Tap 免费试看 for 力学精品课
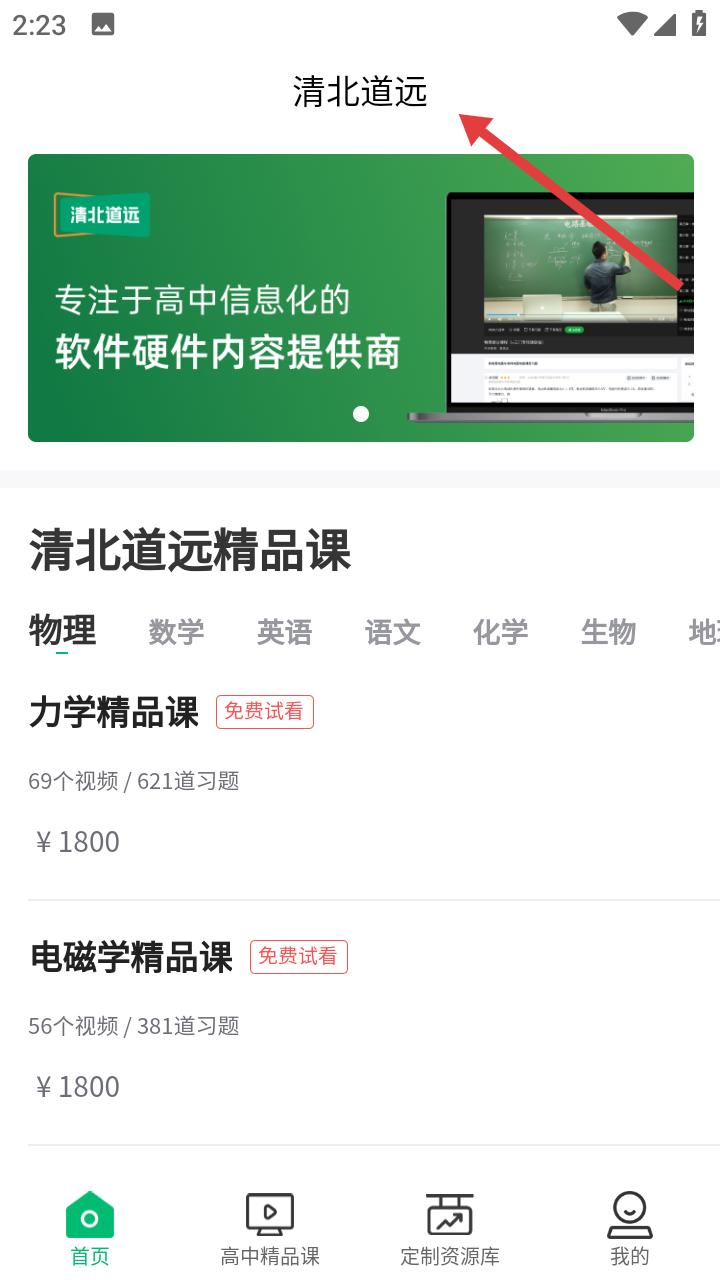Image resolution: width=720 pixels, height=1280 pixels. (265, 712)
